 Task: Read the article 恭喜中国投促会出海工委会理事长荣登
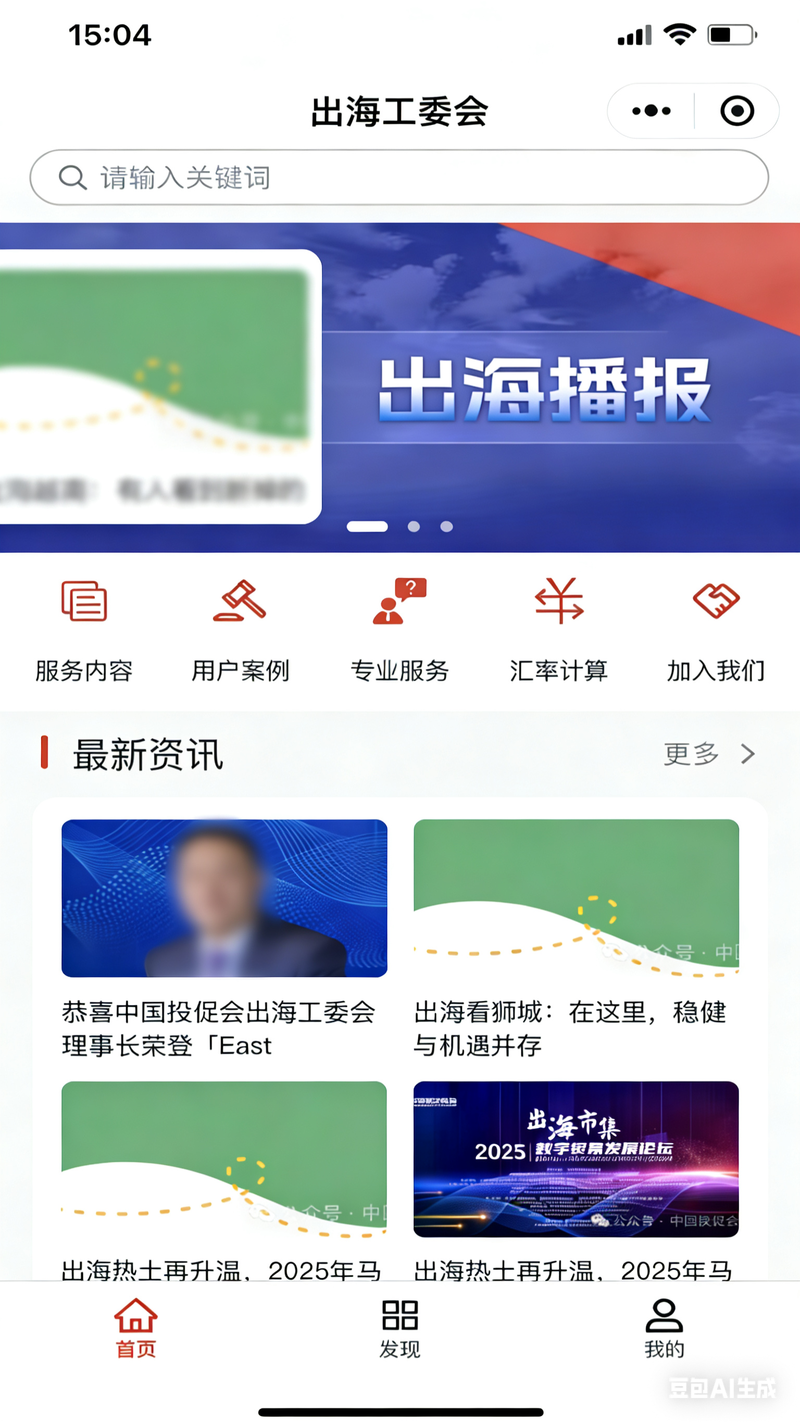[224, 940]
